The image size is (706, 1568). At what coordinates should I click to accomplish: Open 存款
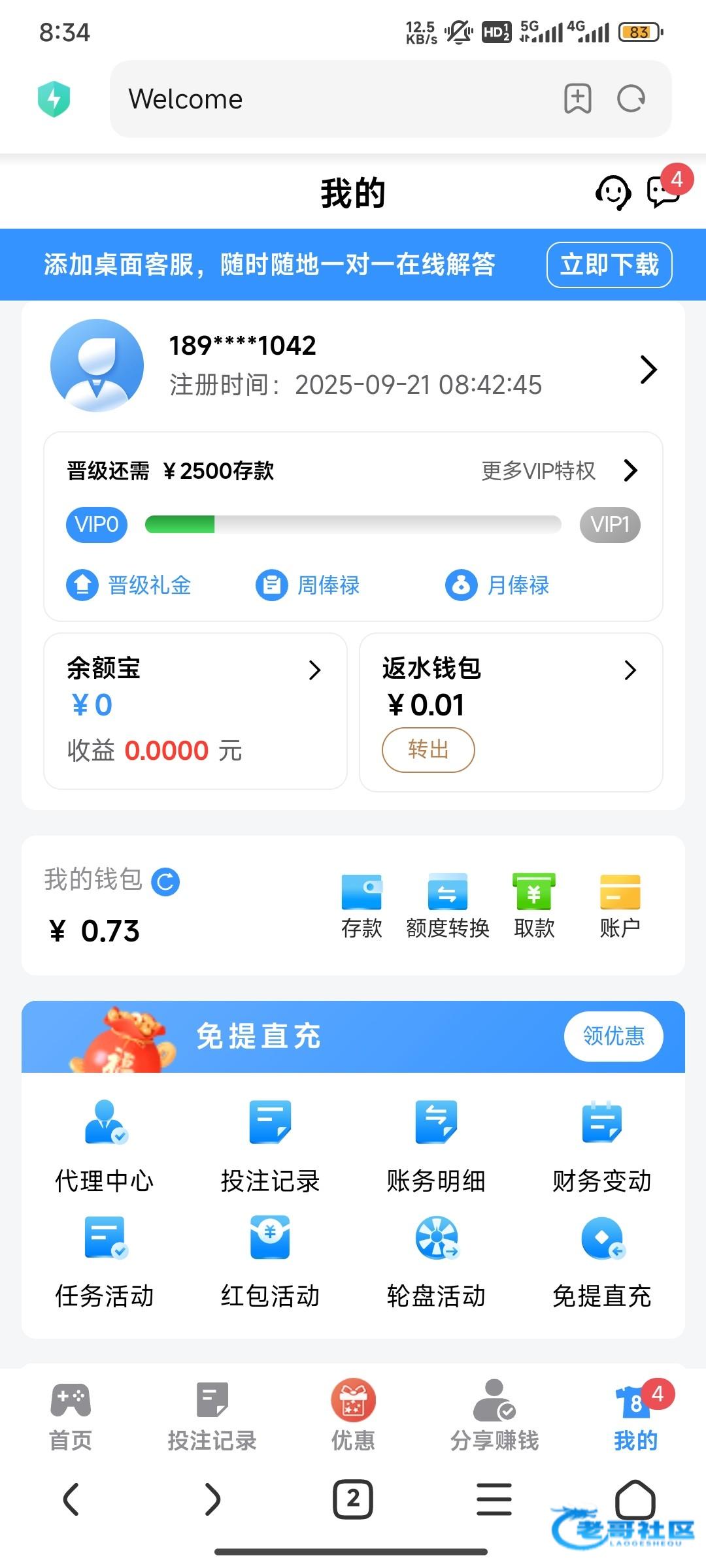(361, 906)
